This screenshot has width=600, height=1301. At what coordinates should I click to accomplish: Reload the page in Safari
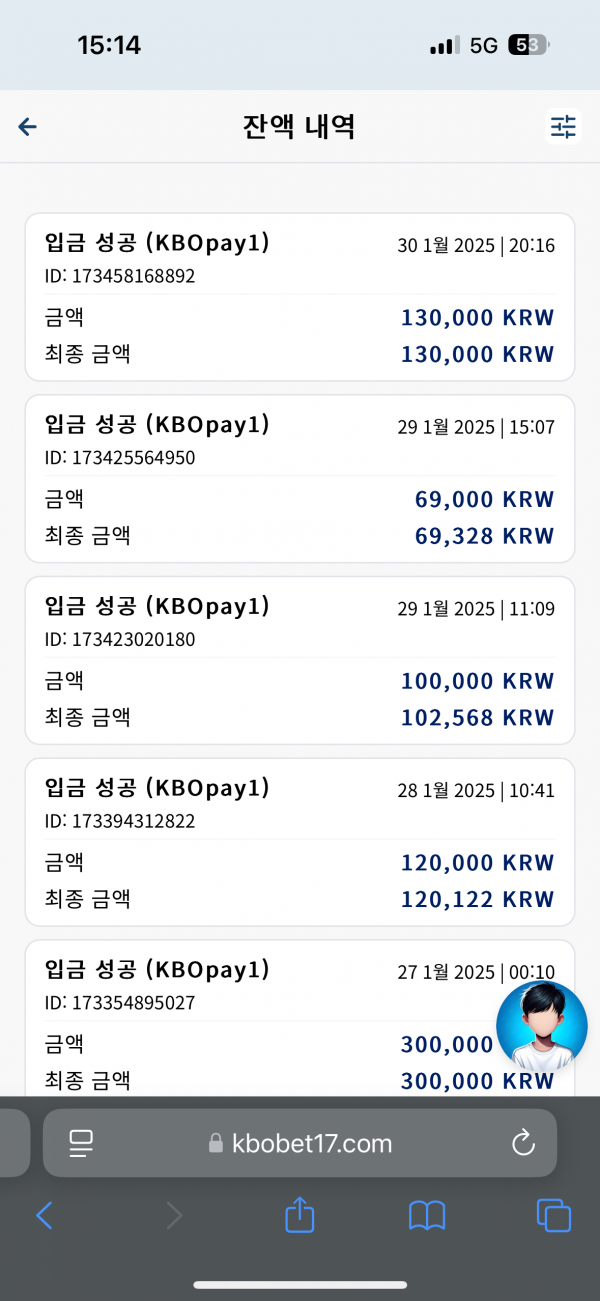(523, 1143)
